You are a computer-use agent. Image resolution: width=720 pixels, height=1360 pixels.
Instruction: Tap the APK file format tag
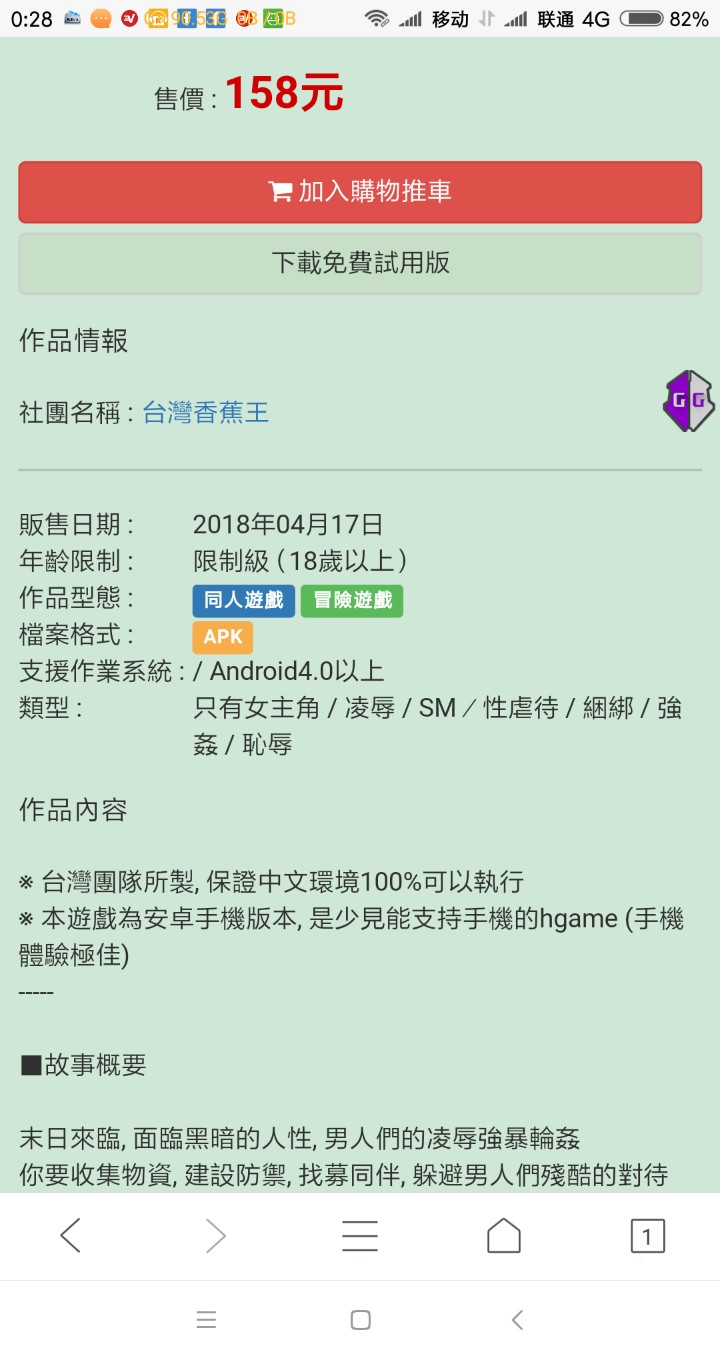(222, 637)
